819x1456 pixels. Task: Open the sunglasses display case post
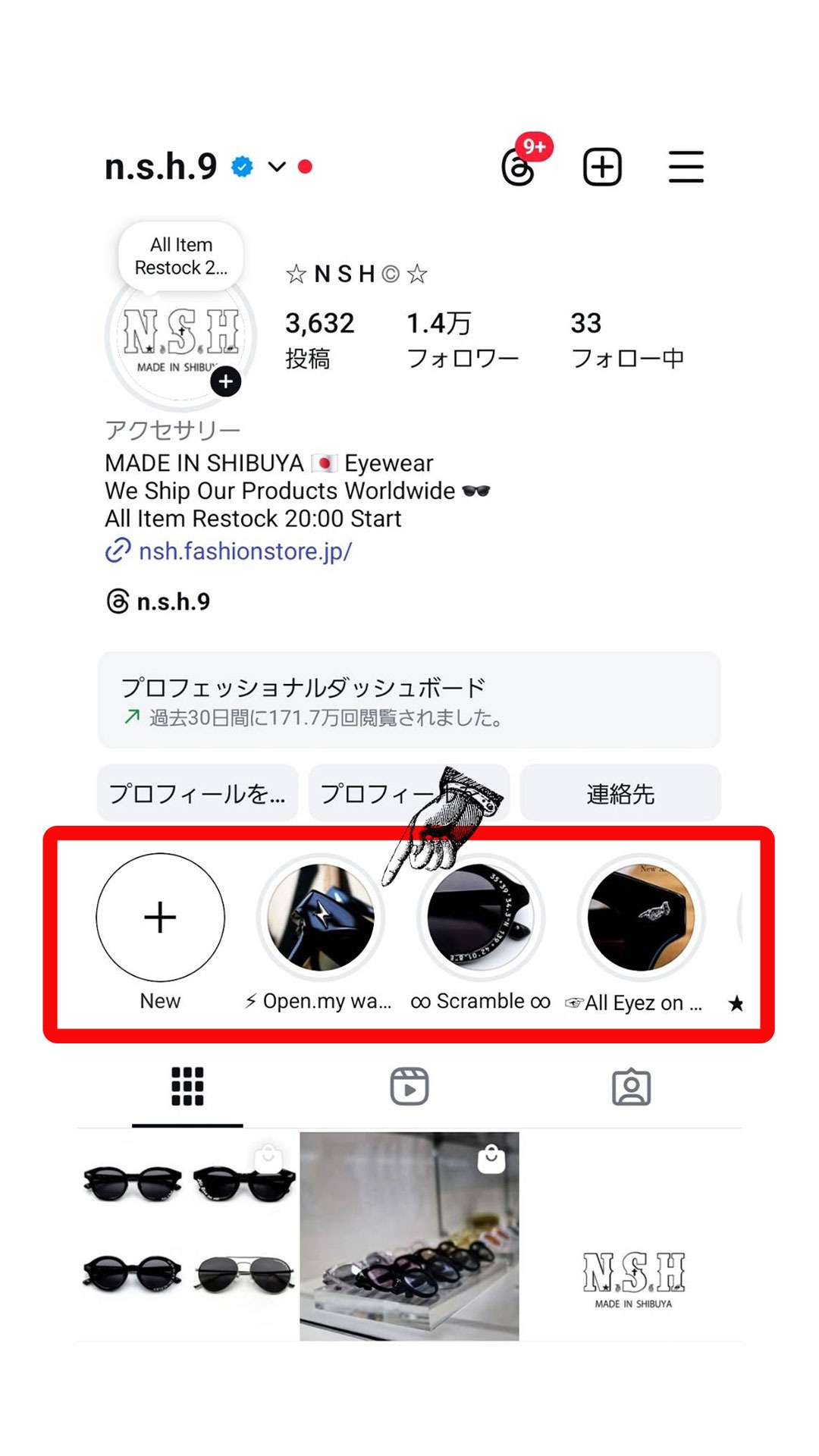click(x=409, y=1236)
